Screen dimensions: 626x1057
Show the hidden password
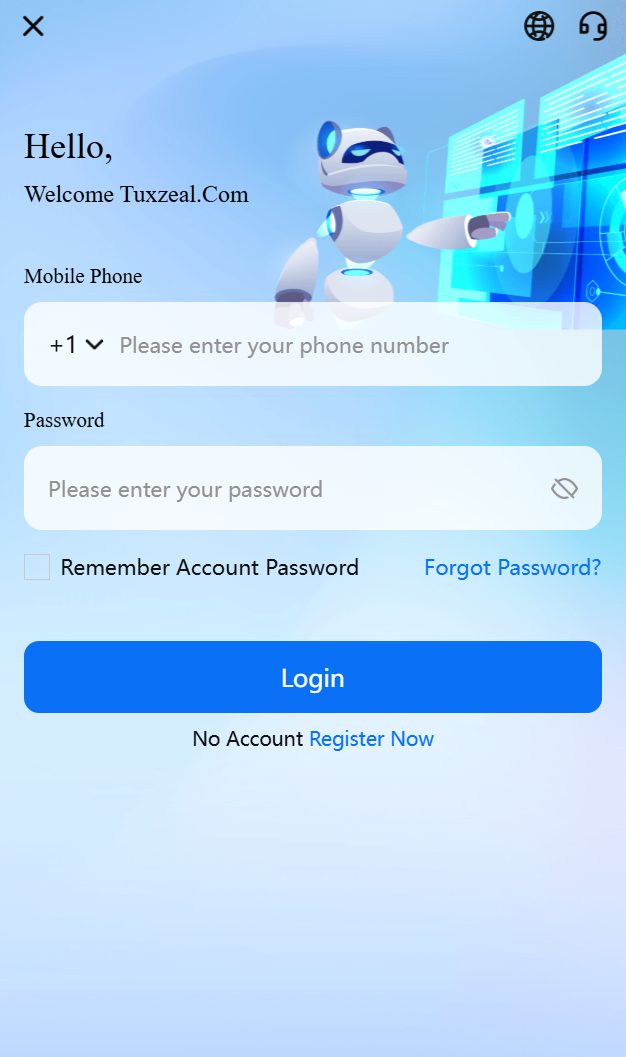pos(564,489)
